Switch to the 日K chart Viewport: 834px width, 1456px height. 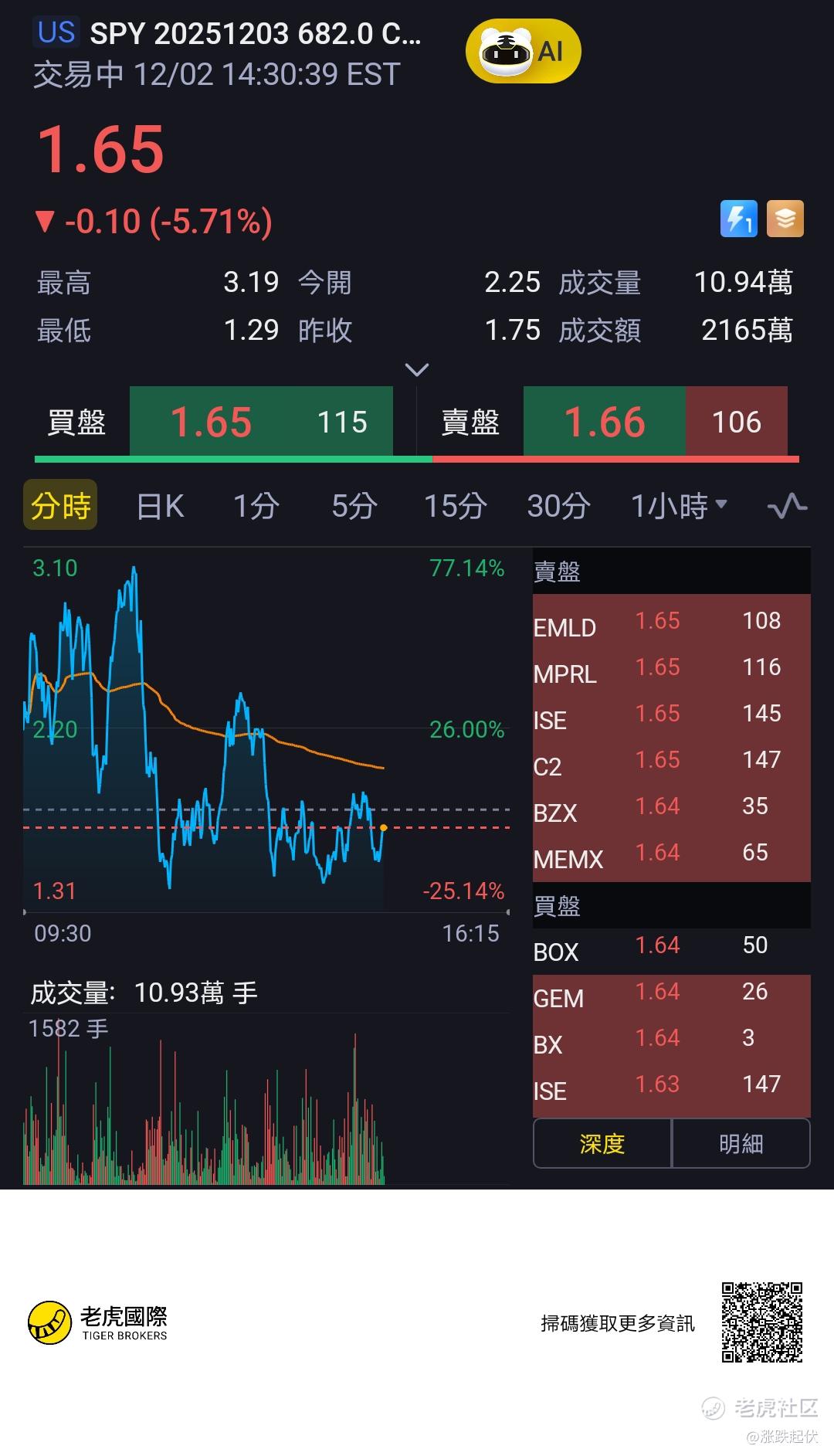click(160, 506)
